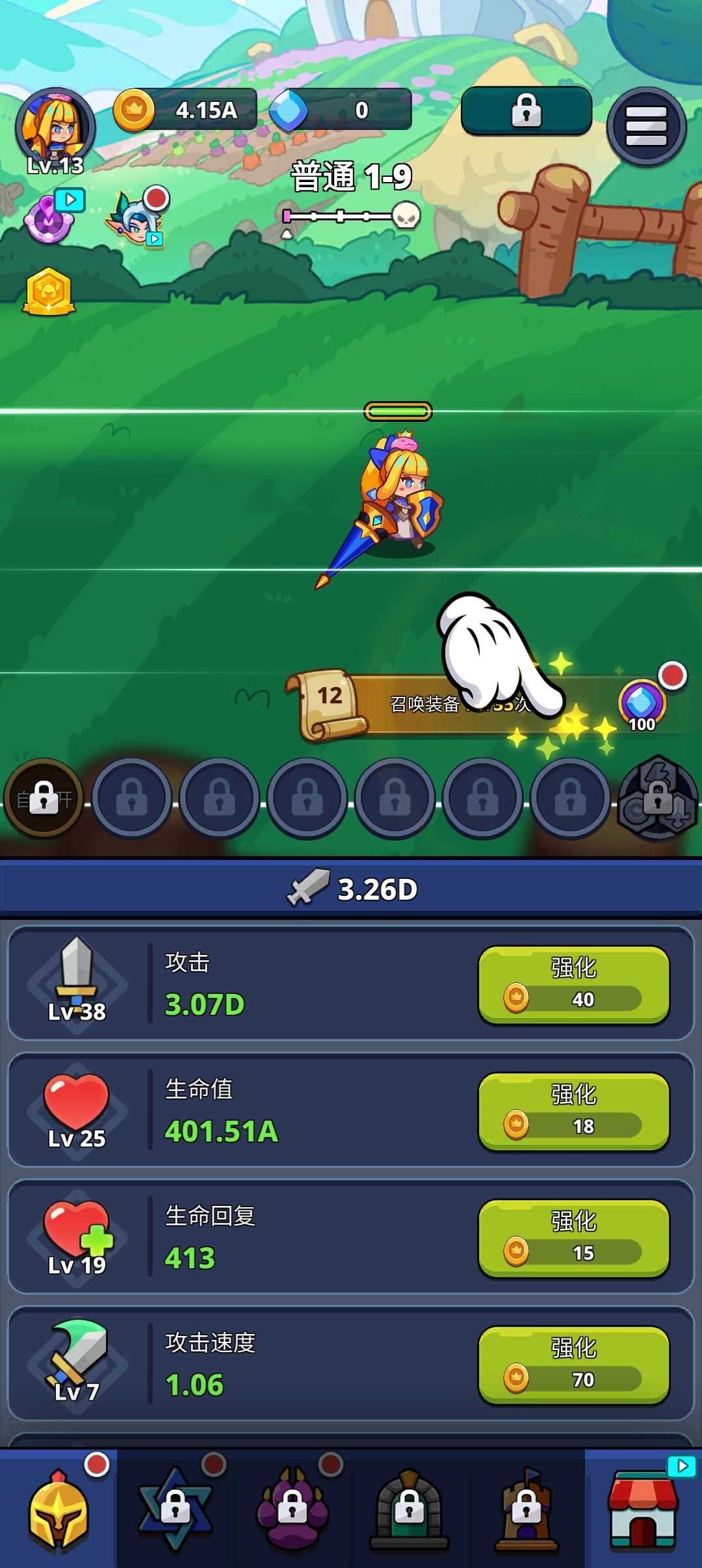Upgrade 生命值 with the 强化 button
The image size is (702, 1568).
coord(573,1111)
